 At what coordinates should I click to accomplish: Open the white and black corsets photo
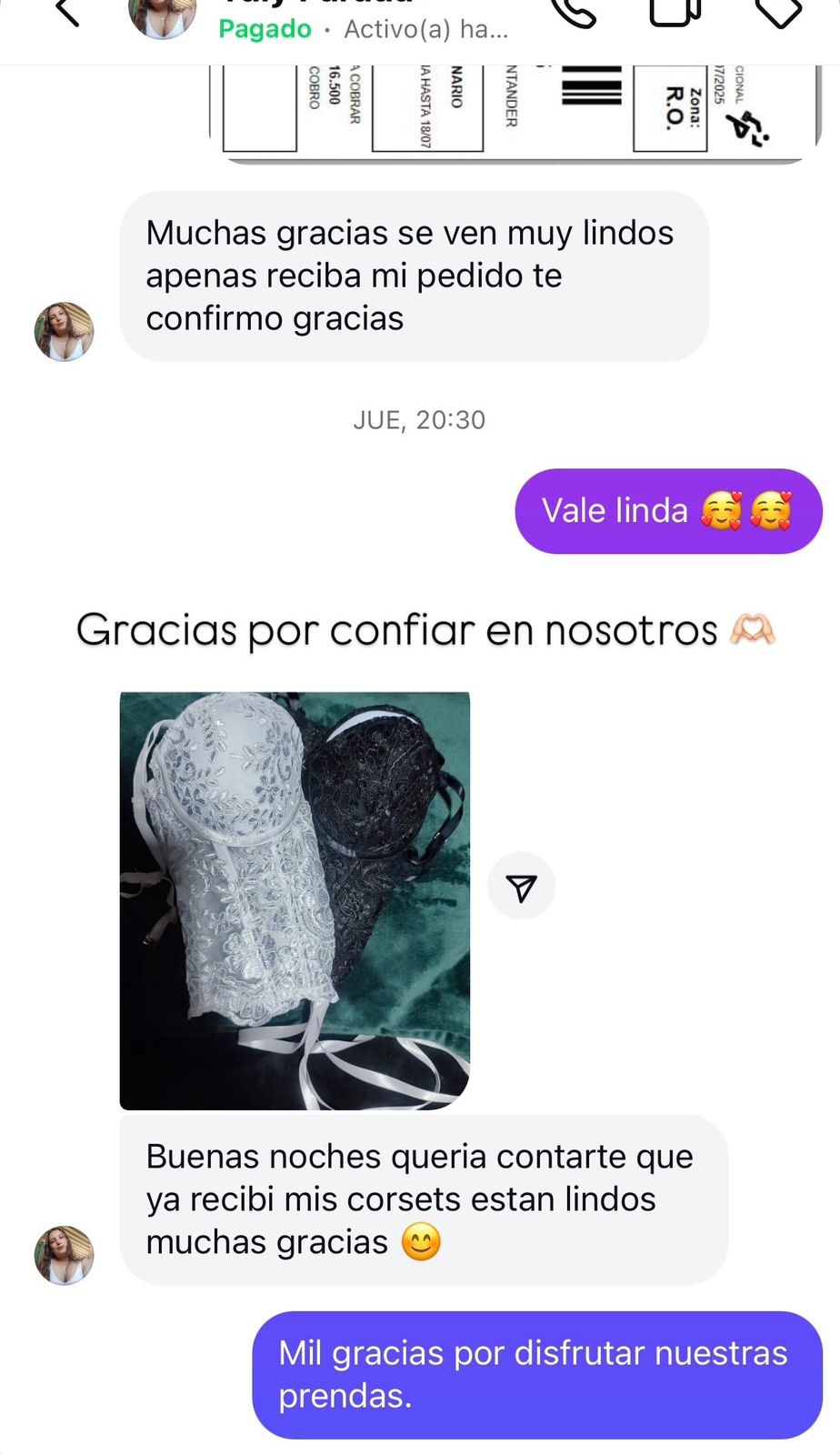295,899
